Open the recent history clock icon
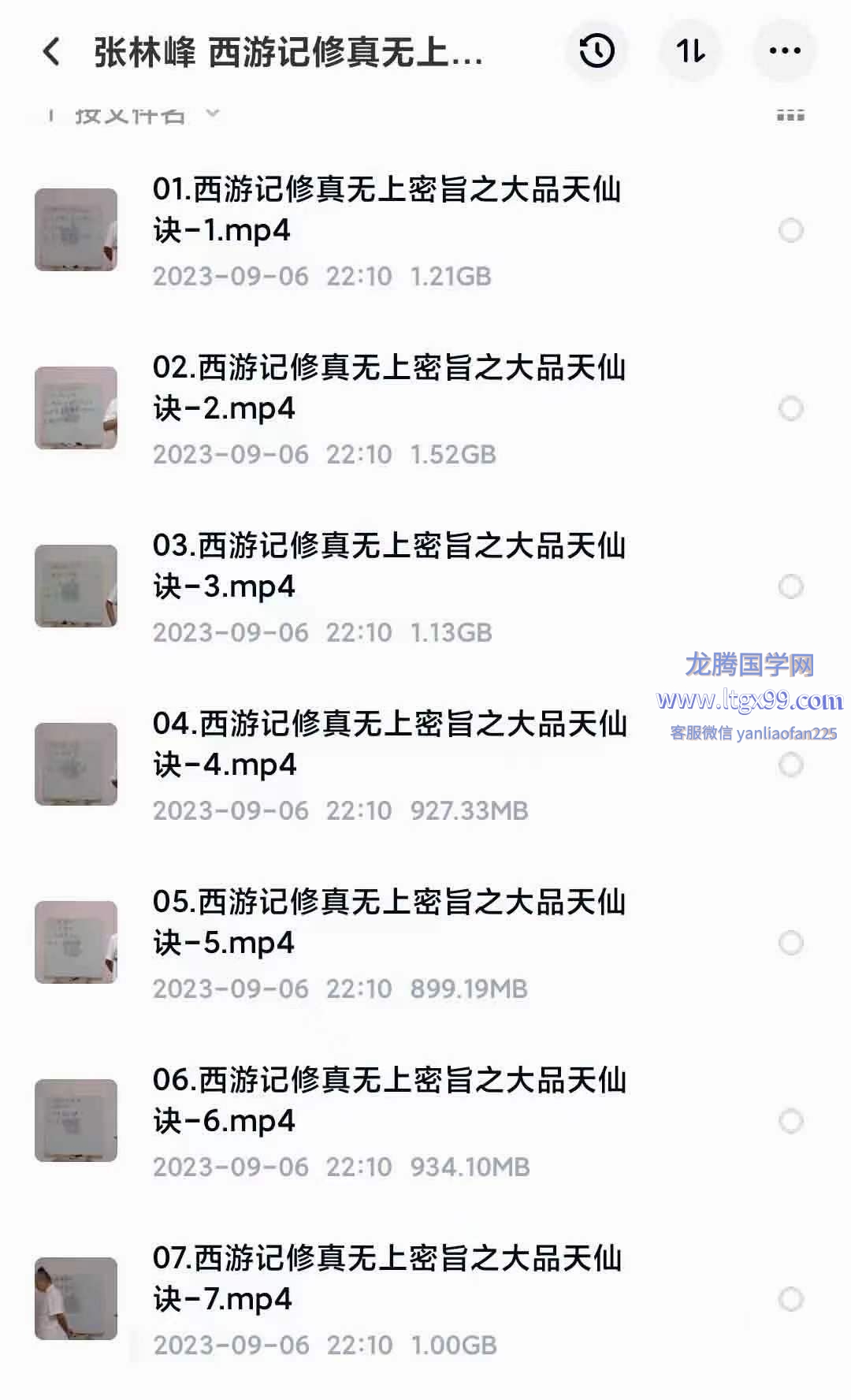 click(596, 52)
